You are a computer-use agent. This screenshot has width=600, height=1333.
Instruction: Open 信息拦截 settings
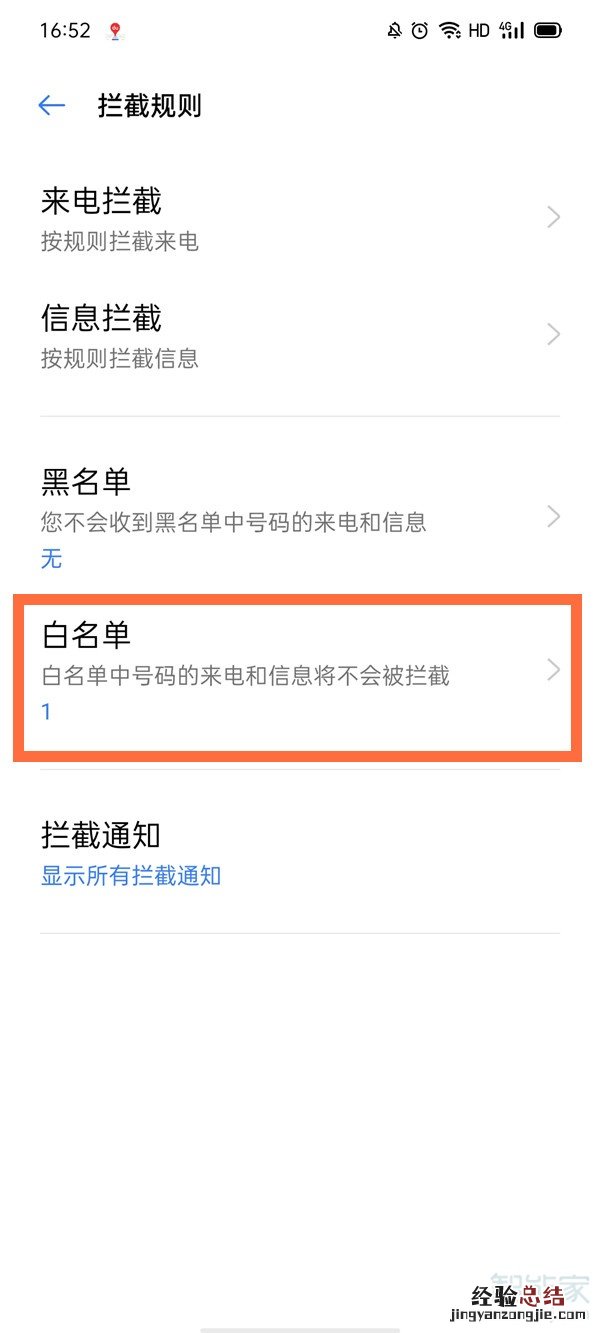(298, 335)
